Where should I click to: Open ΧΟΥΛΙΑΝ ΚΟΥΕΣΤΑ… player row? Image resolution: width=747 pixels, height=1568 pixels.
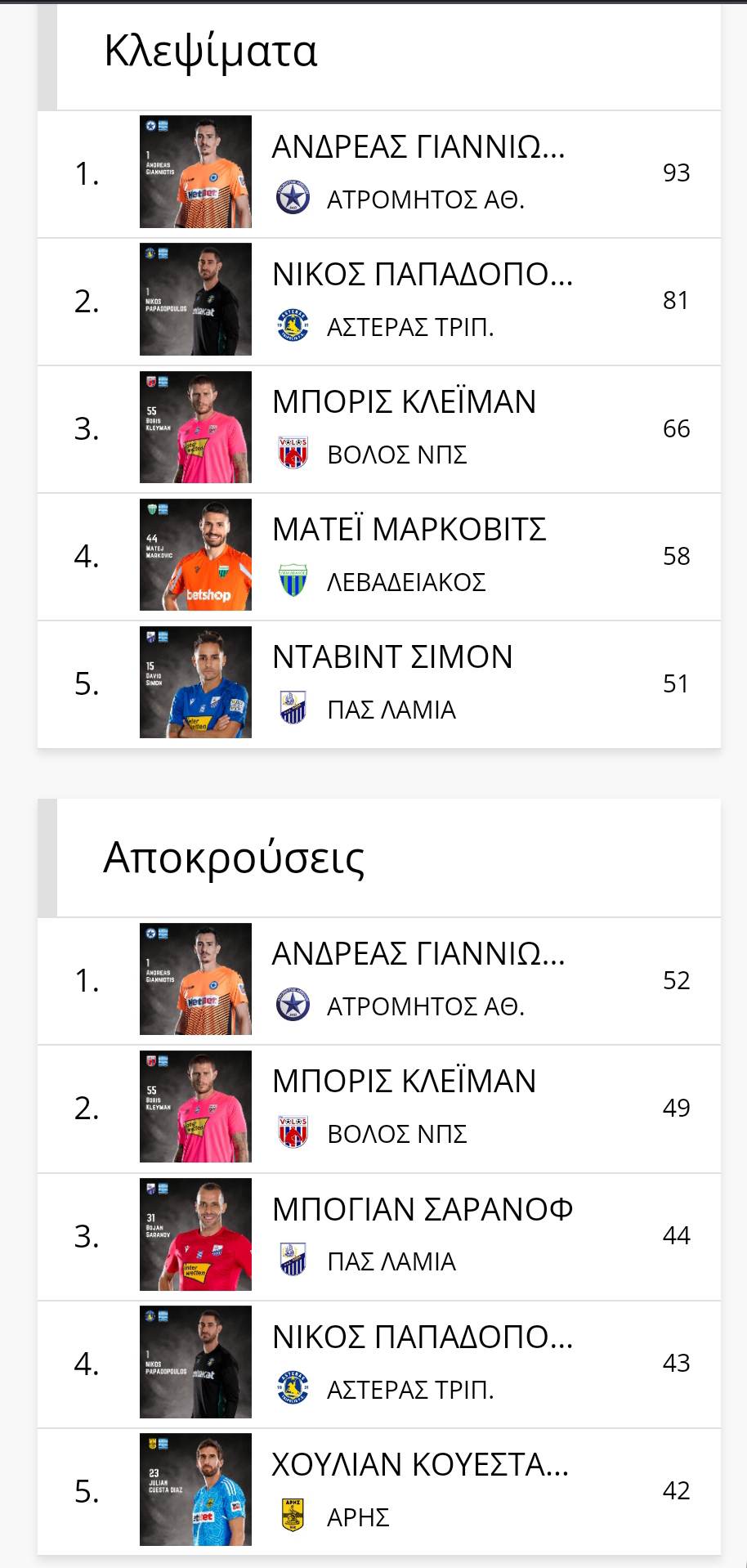[379, 1490]
